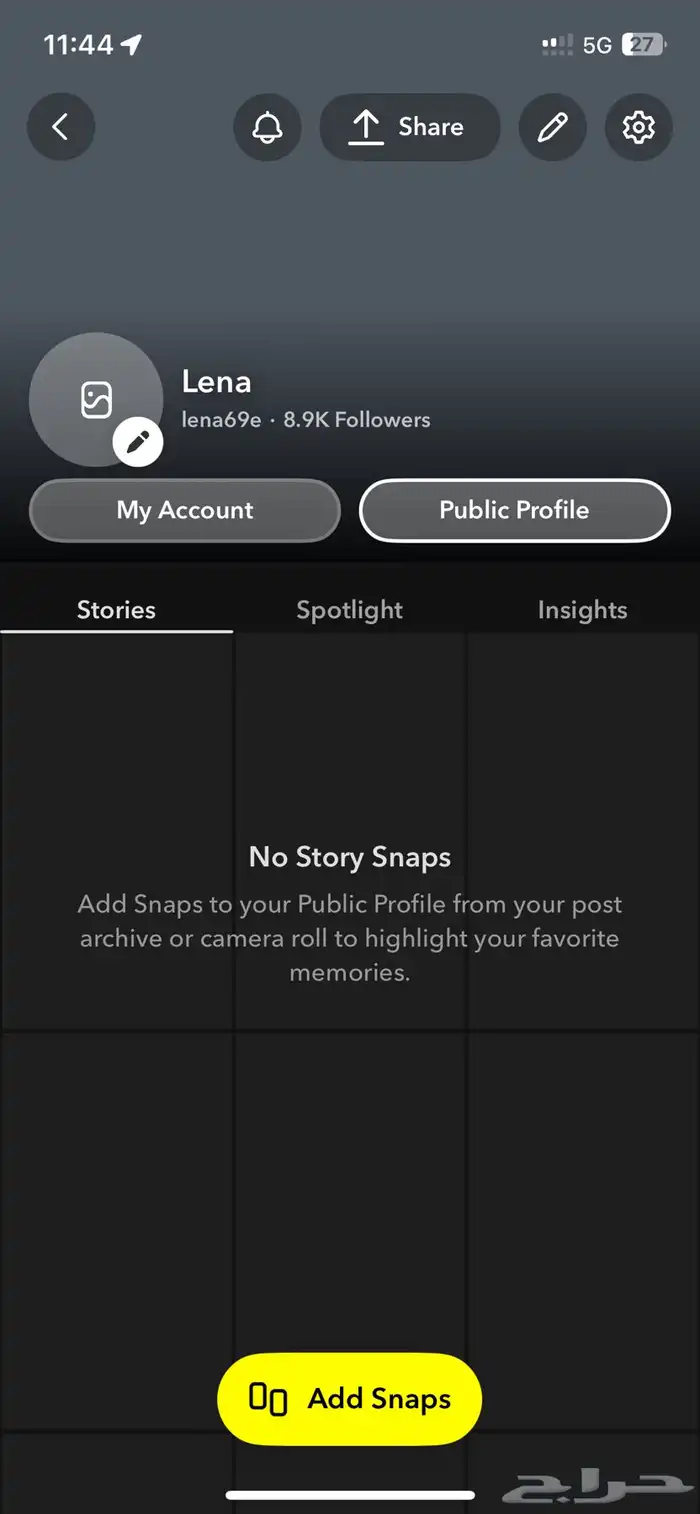Viewport: 700px width, 1514px height.
Task: Switch to My Account
Action: (x=185, y=510)
